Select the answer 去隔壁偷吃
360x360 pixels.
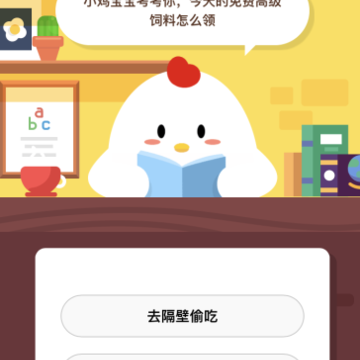[x=182, y=316]
